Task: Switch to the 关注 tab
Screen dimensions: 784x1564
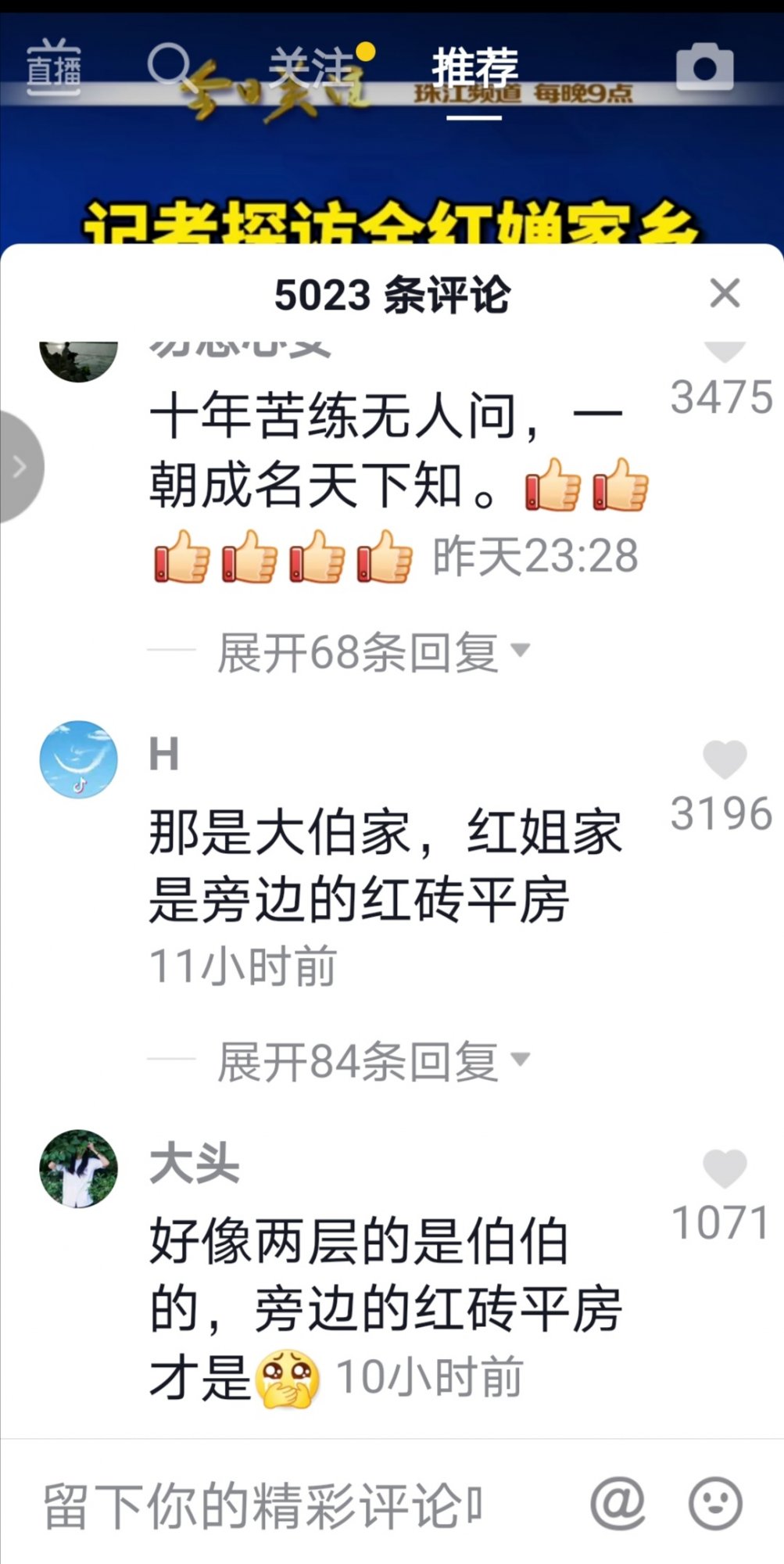Action: (311, 68)
